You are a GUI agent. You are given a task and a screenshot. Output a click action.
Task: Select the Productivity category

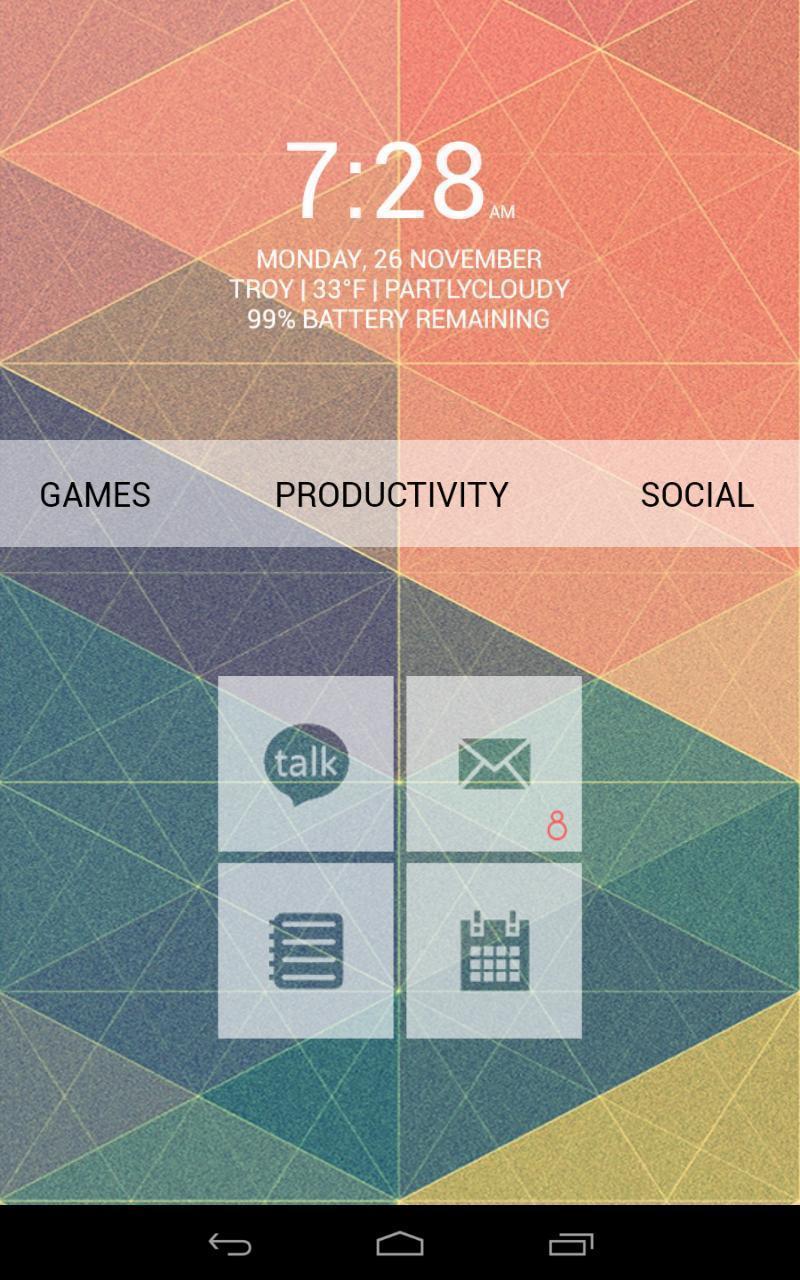point(392,495)
